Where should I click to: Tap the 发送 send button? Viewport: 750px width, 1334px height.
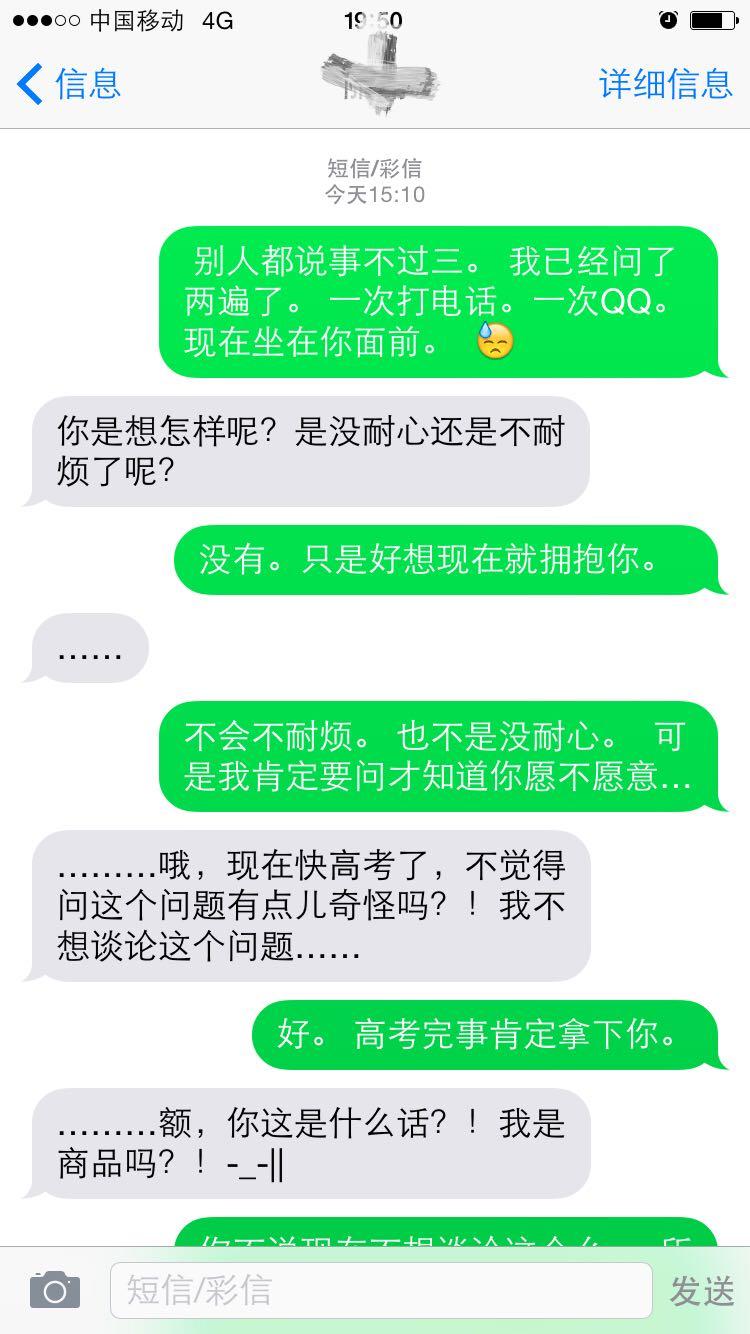pos(702,1291)
